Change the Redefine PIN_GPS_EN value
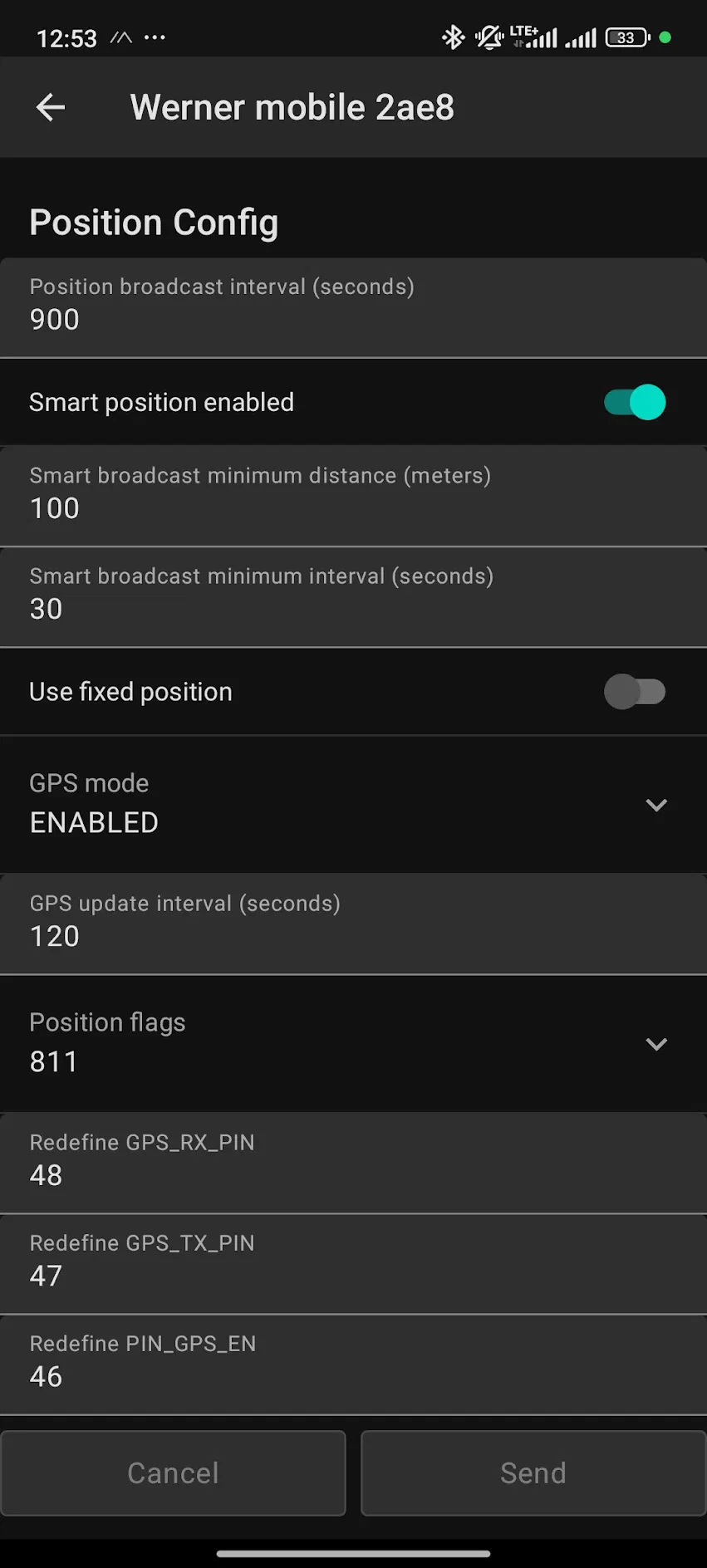Screen dimensions: 707x1568 [x=353, y=1365]
